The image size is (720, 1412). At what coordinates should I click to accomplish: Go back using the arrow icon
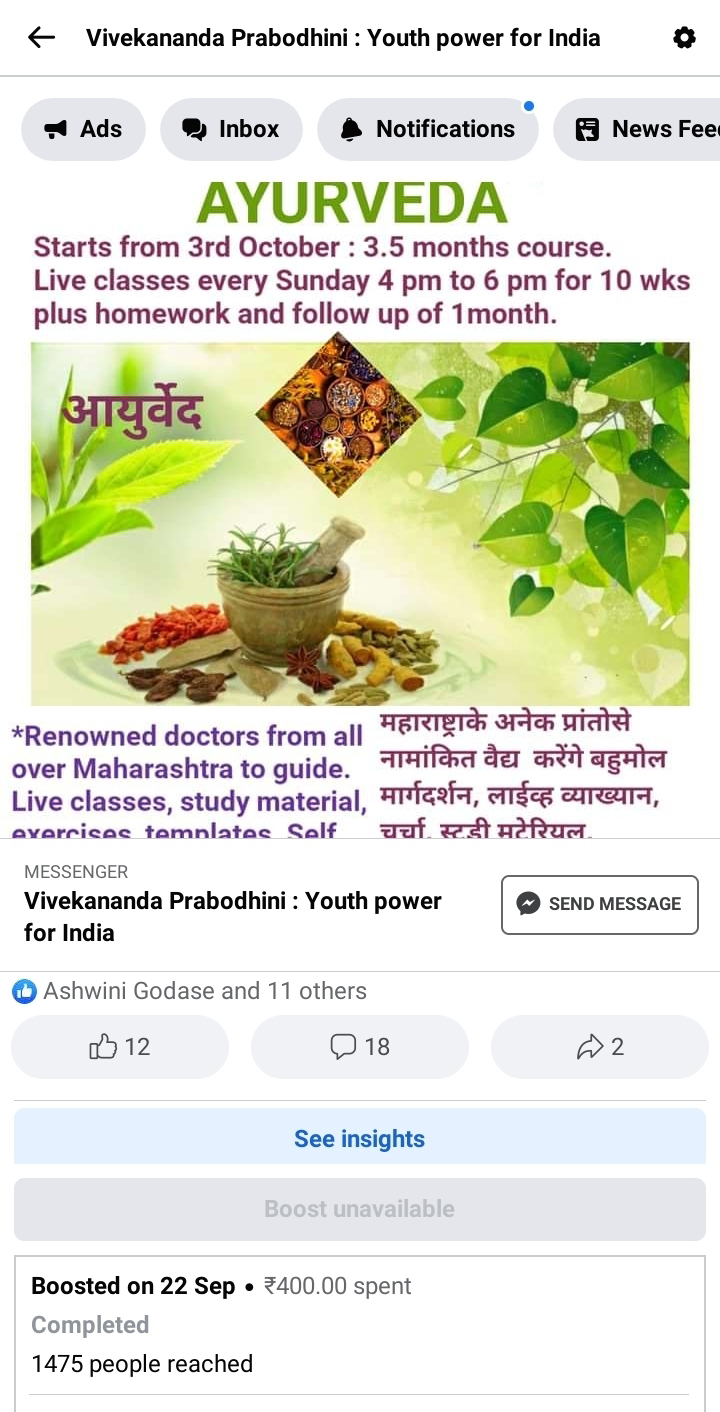[41, 38]
